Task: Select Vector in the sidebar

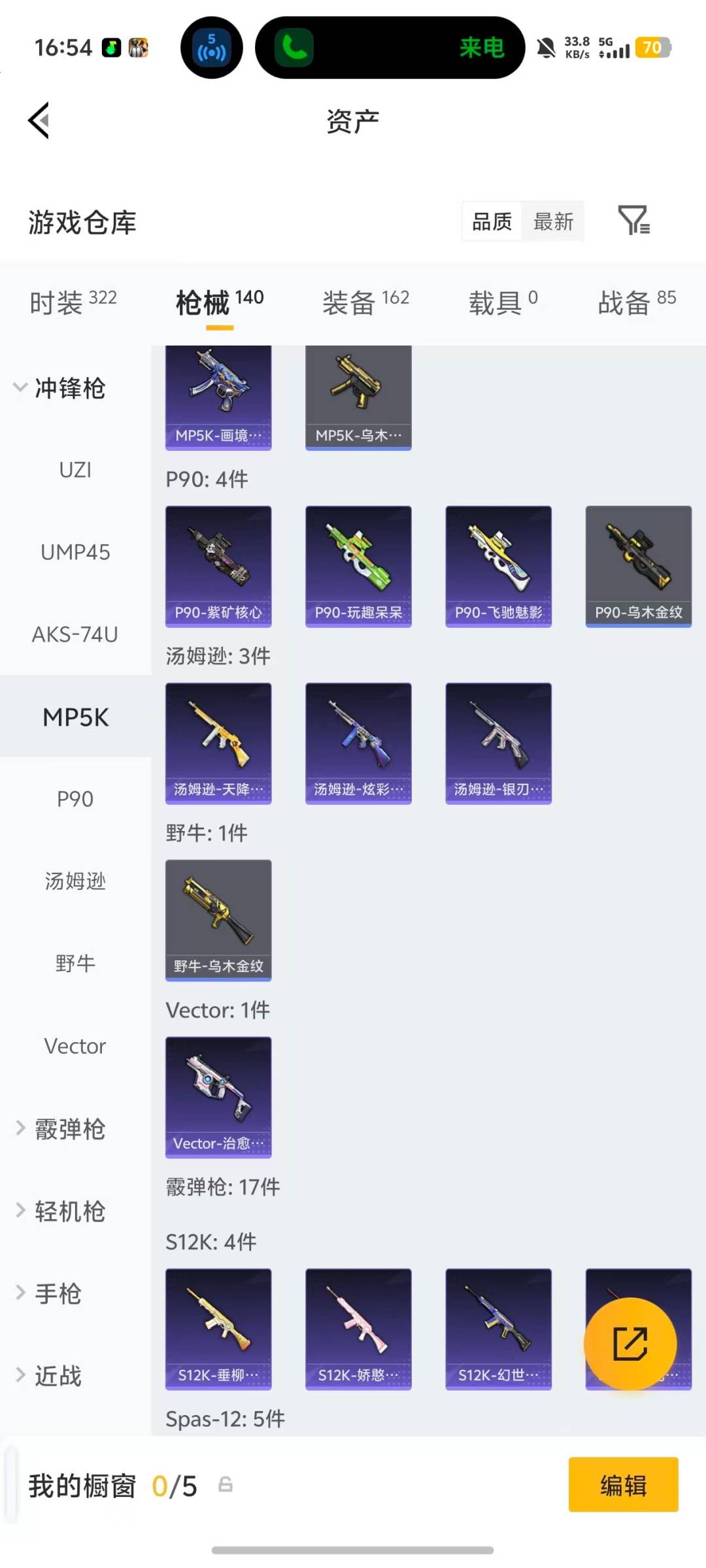Action: pyautogui.click(x=75, y=1046)
